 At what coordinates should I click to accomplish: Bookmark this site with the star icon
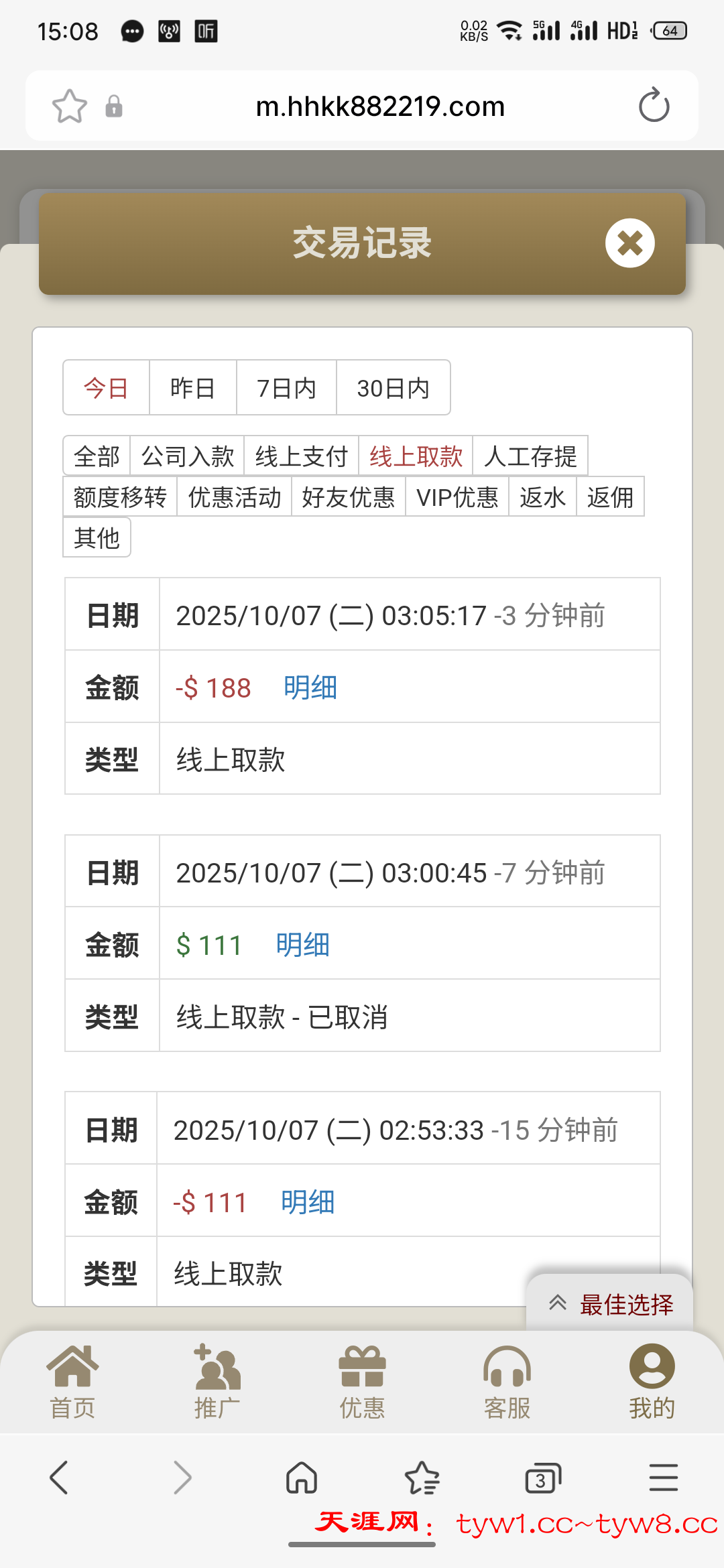coord(70,106)
